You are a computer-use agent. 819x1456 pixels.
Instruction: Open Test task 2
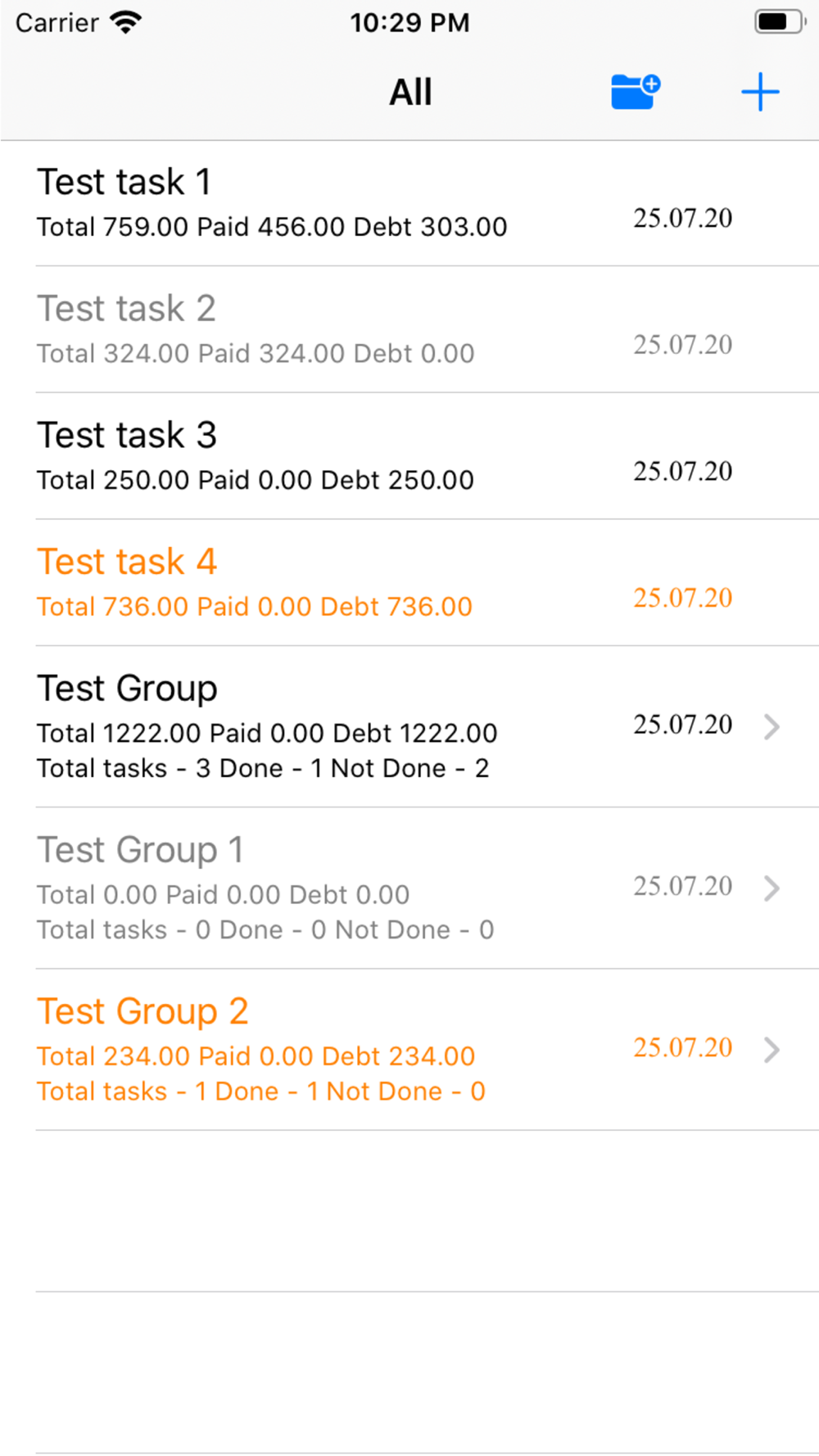coord(409,329)
